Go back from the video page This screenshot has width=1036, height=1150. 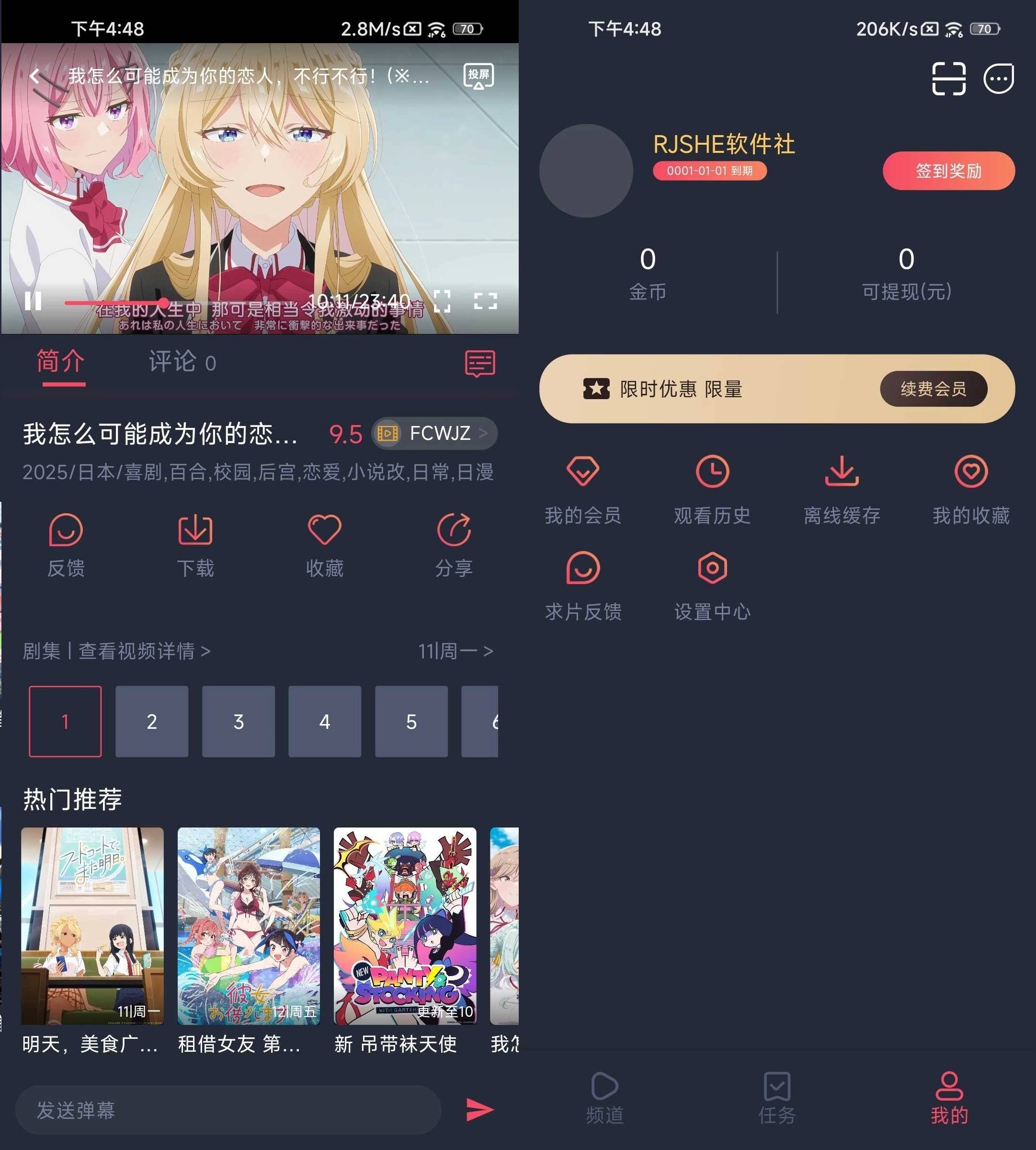(35, 76)
